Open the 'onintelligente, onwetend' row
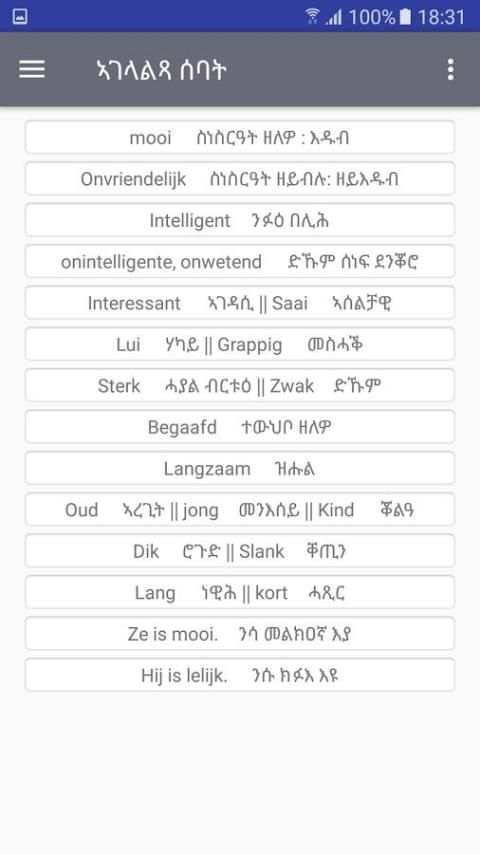This screenshot has width=480, height=854. coord(240,261)
